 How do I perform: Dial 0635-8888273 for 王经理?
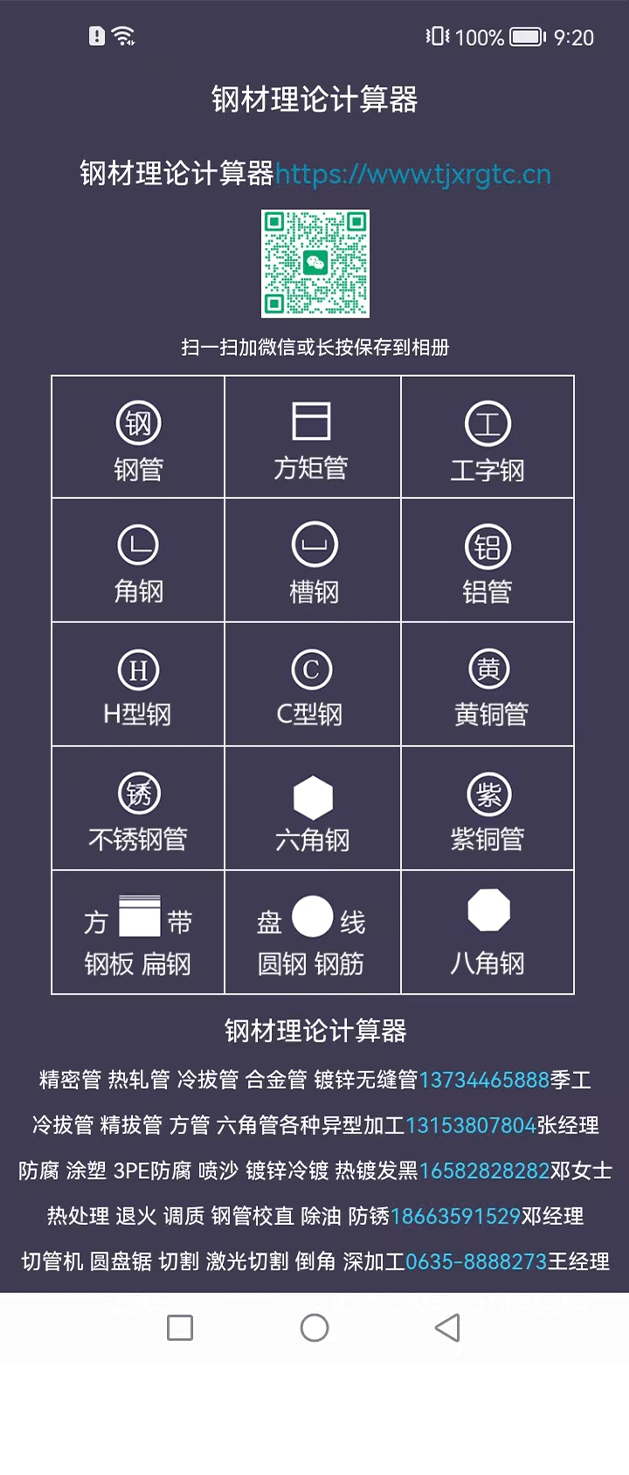476,1262
